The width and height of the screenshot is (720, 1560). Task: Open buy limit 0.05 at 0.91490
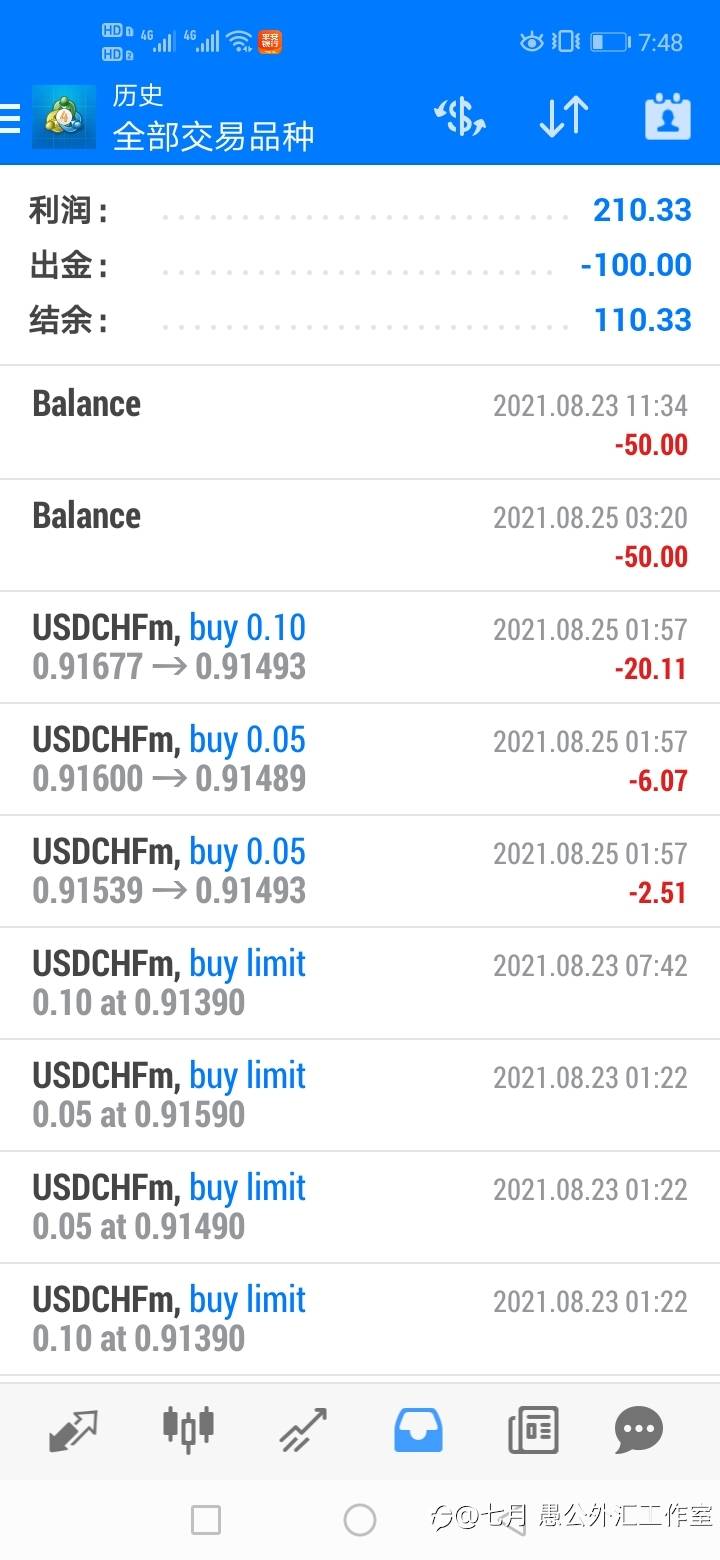pyautogui.click(x=360, y=1207)
